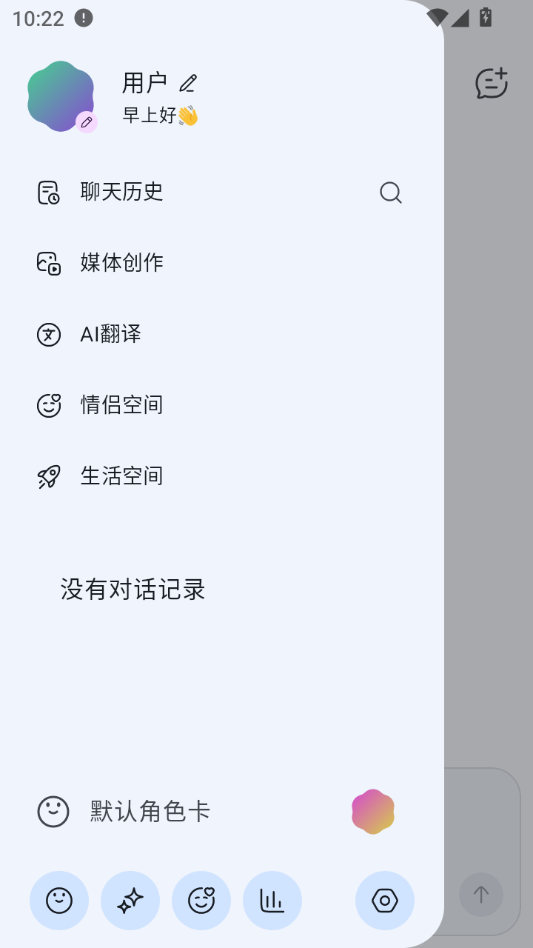Open the bar chart statistics button

click(x=272, y=901)
